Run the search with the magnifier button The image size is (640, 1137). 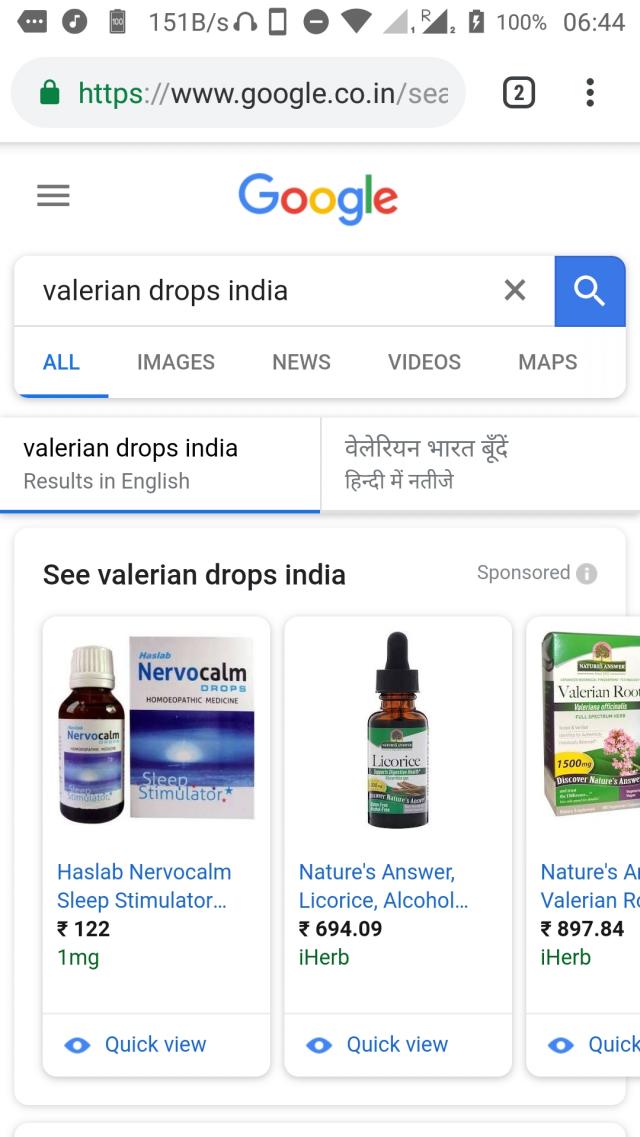click(590, 291)
